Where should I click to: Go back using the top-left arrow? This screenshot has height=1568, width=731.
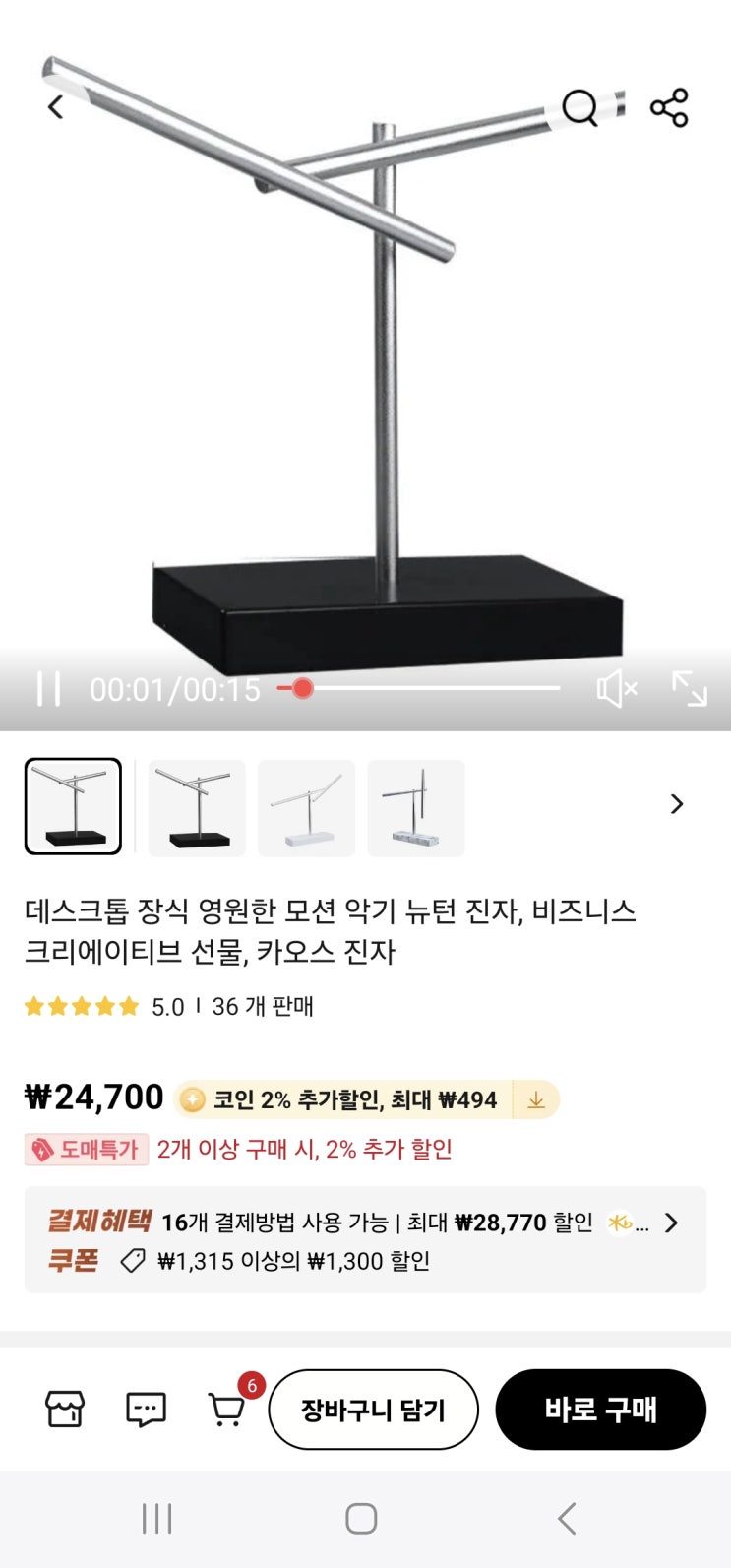click(56, 107)
